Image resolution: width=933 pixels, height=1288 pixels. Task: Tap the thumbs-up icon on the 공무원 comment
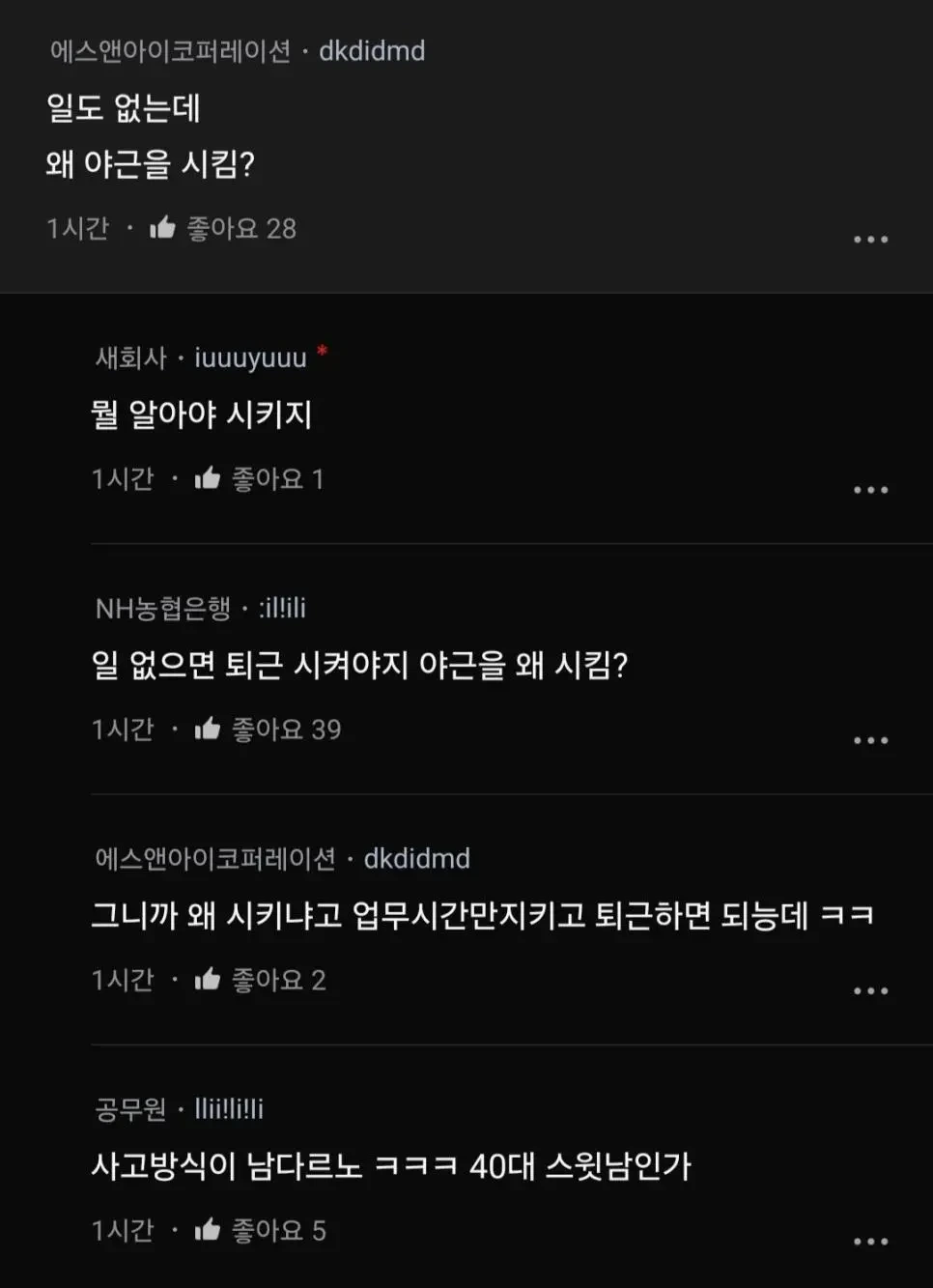pyautogui.click(x=207, y=1229)
